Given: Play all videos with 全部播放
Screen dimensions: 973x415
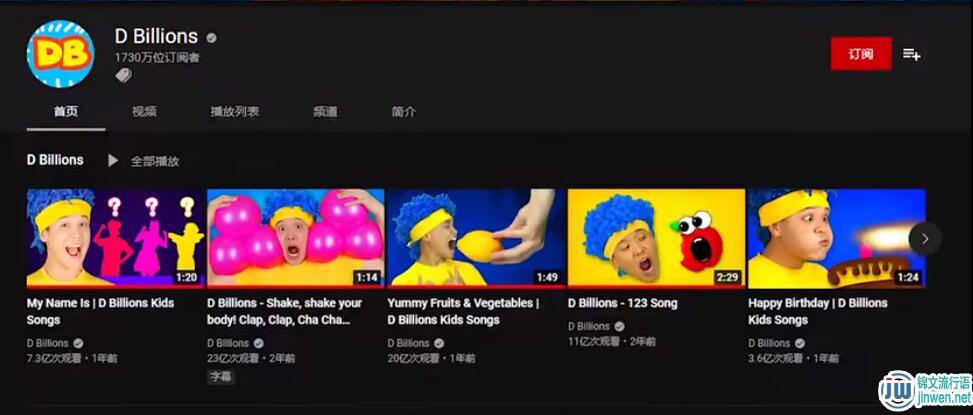Looking at the screenshot, I should [144, 161].
